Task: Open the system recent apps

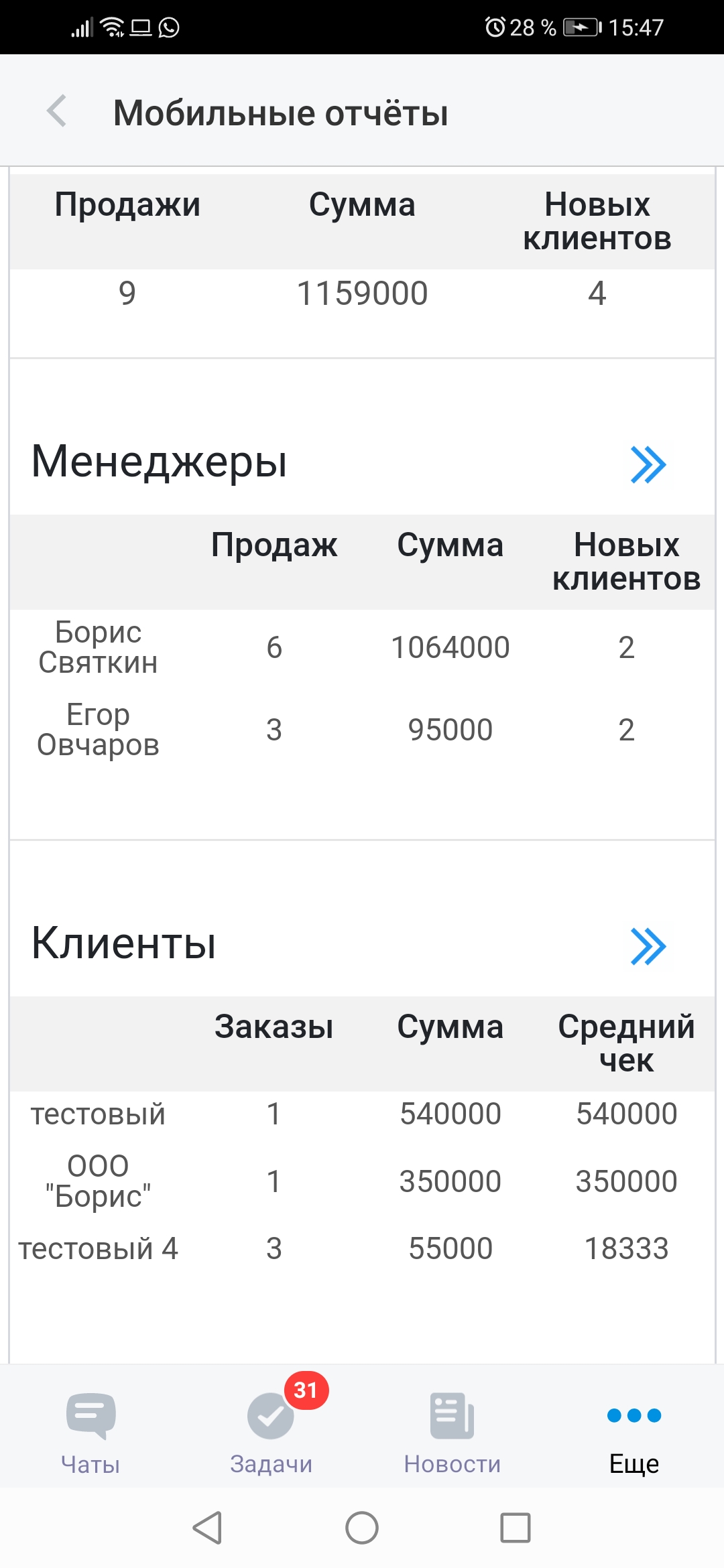Action: pyautogui.click(x=515, y=1528)
